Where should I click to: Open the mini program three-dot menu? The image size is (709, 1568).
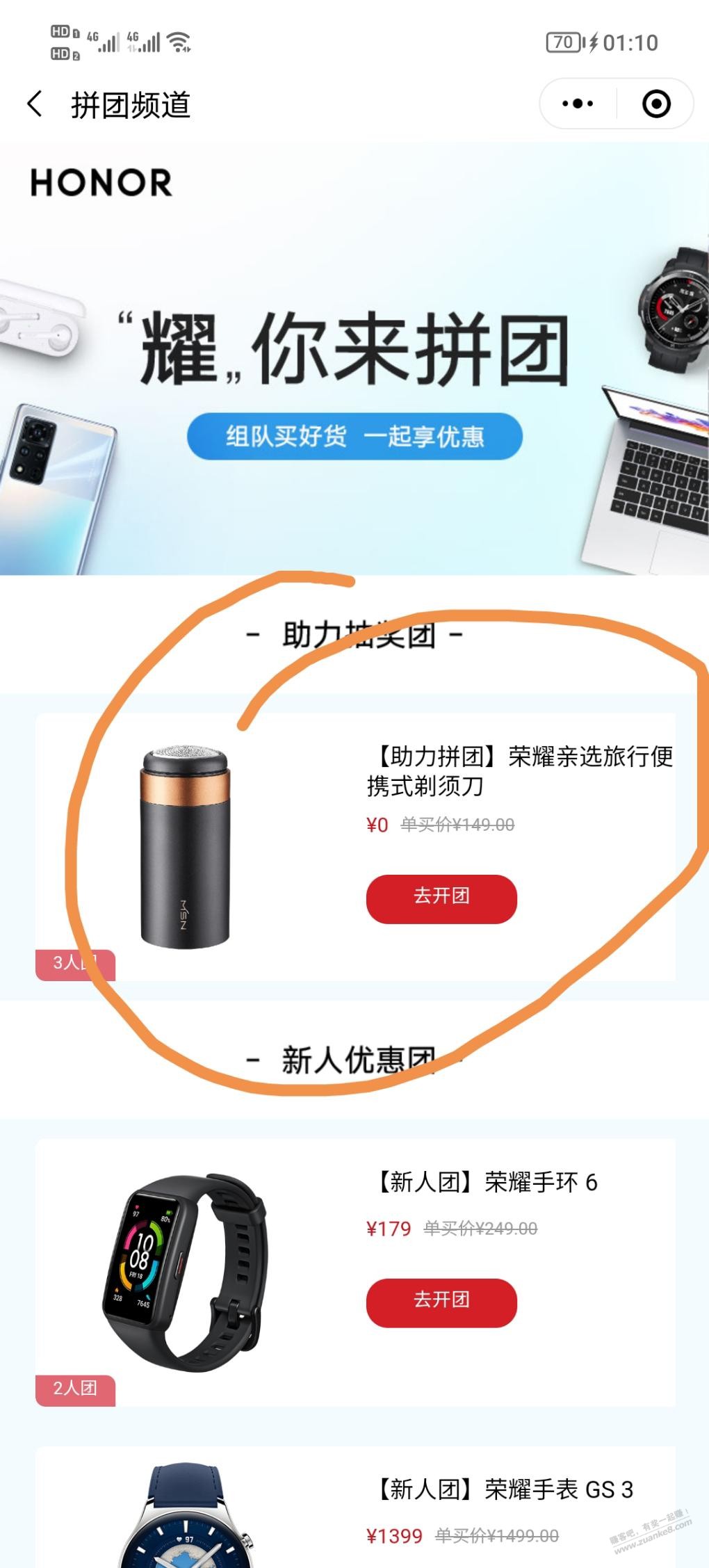coord(578,104)
